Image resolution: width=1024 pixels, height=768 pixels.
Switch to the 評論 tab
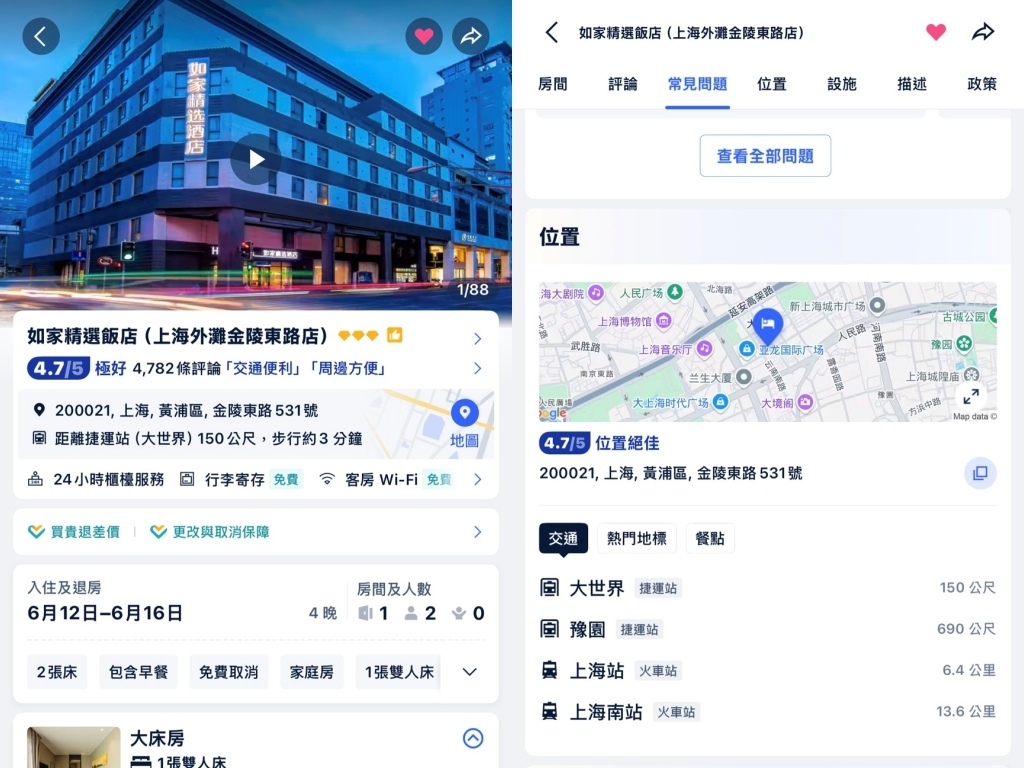point(623,84)
